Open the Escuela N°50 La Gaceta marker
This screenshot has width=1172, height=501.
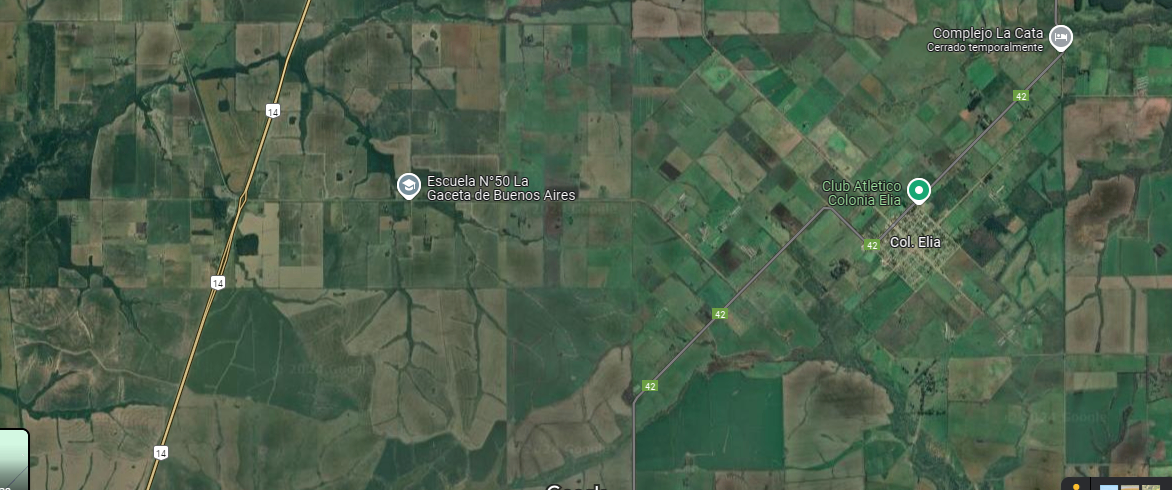pyautogui.click(x=408, y=186)
